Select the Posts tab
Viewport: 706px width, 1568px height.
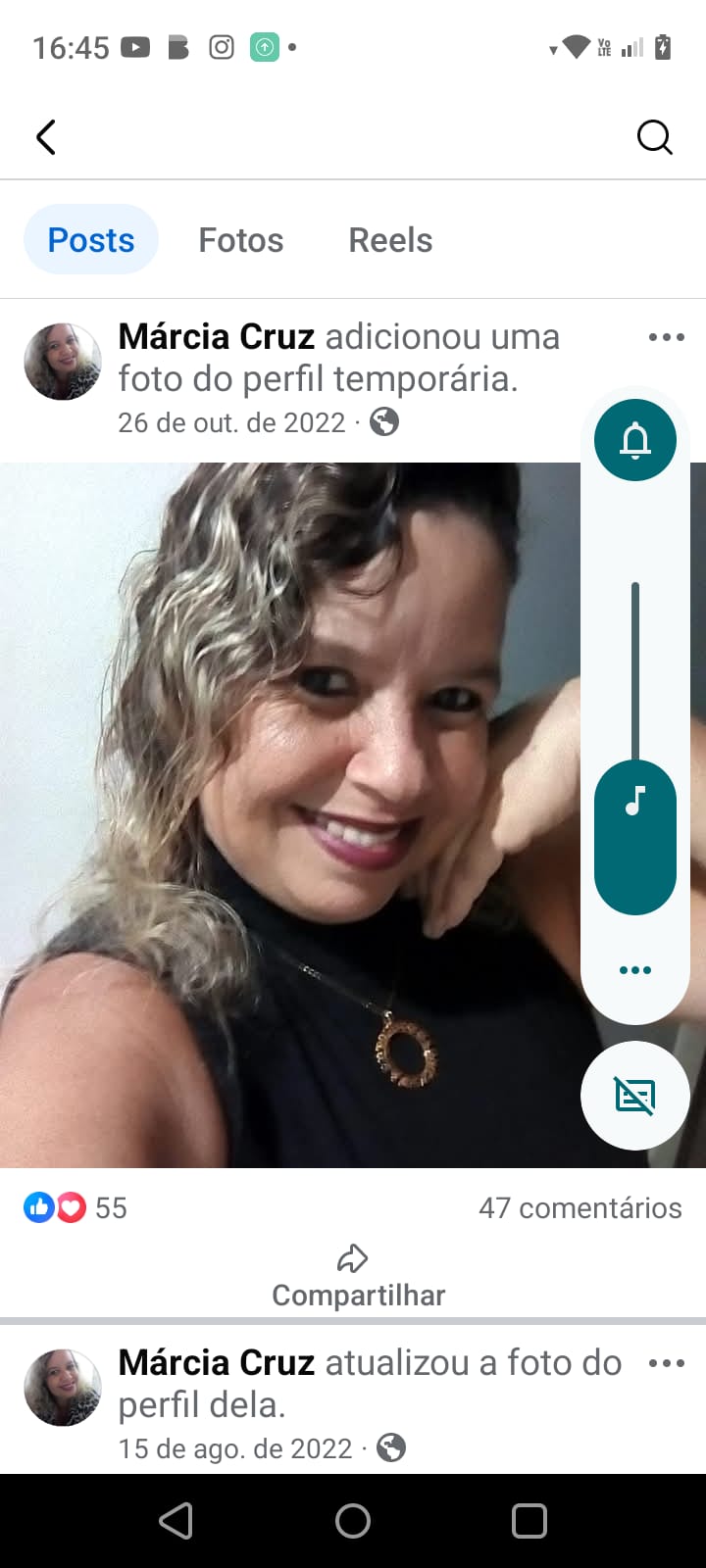91,240
